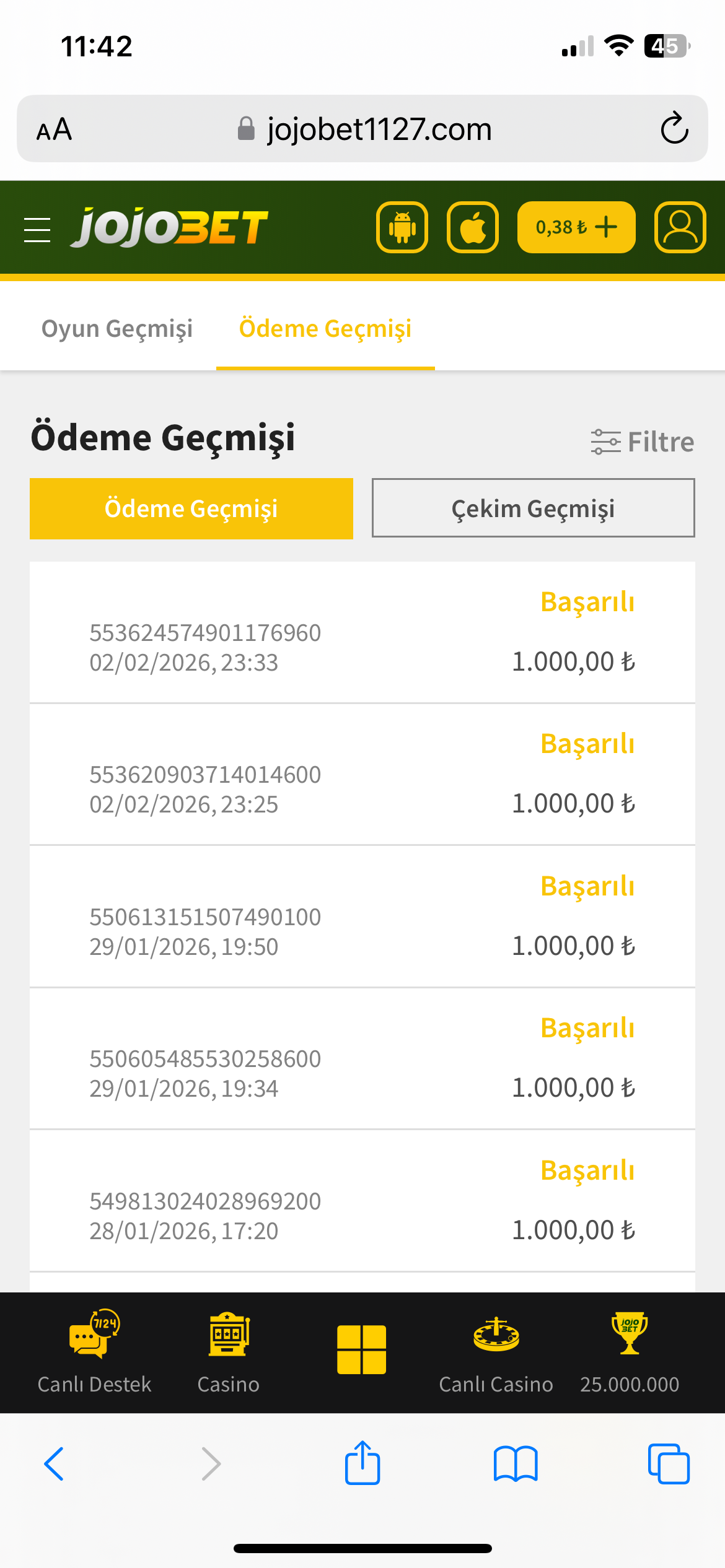Go to the Casino section
Viewport: 725px width, 1568px height.
228,1352
